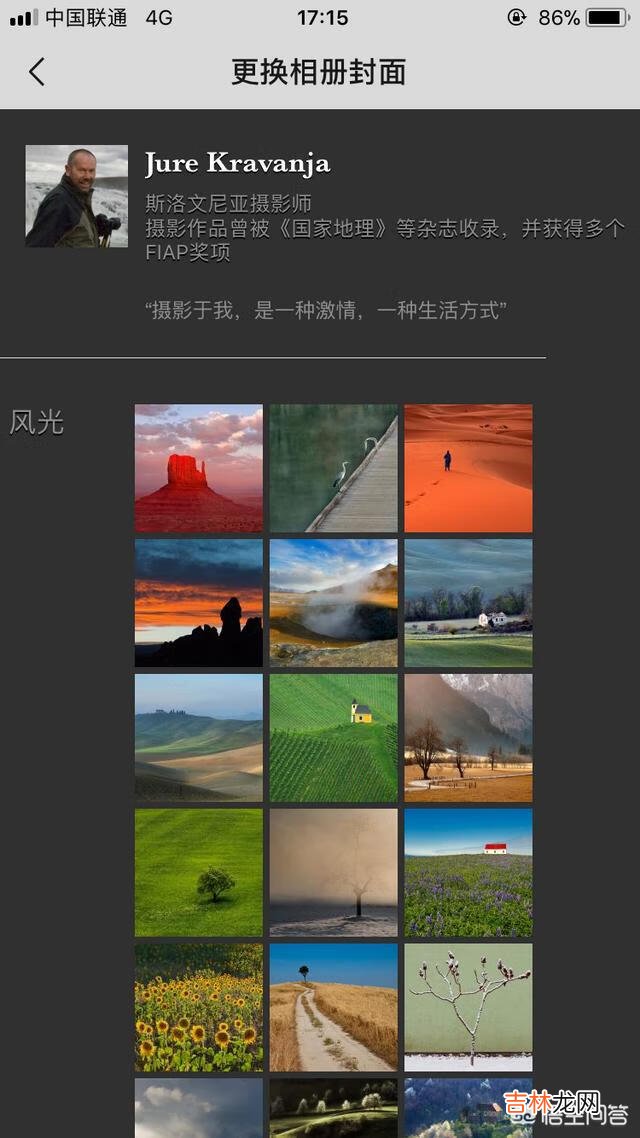This screenshot has height=1138, width=640.
Task: Pick the red-roofed house in flower field
Action: (468, 873)
